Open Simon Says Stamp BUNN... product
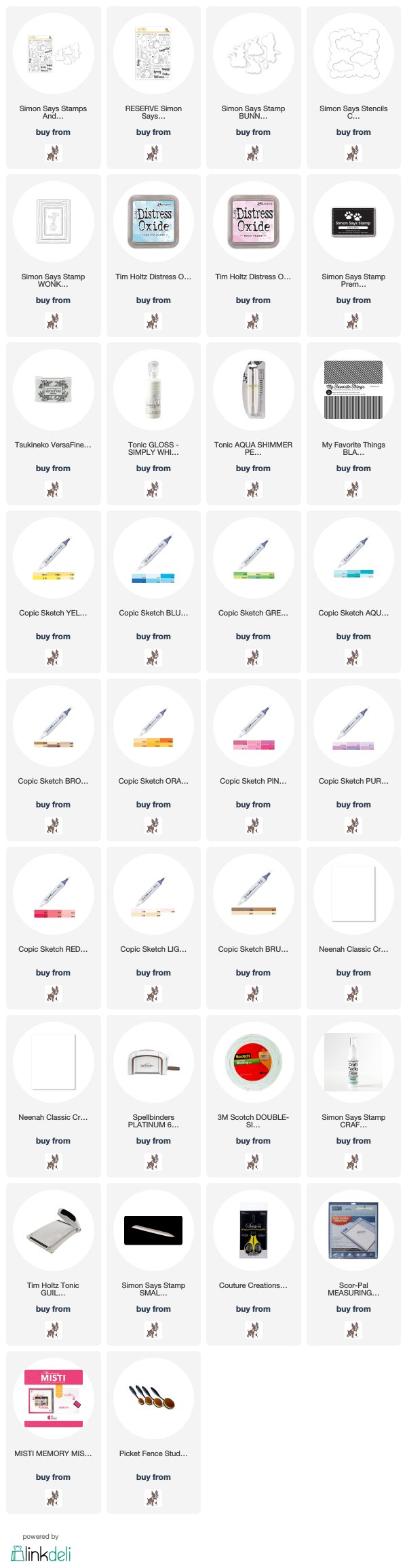The width and height of the screenshot is (407, 1568). tap(253, 56)
